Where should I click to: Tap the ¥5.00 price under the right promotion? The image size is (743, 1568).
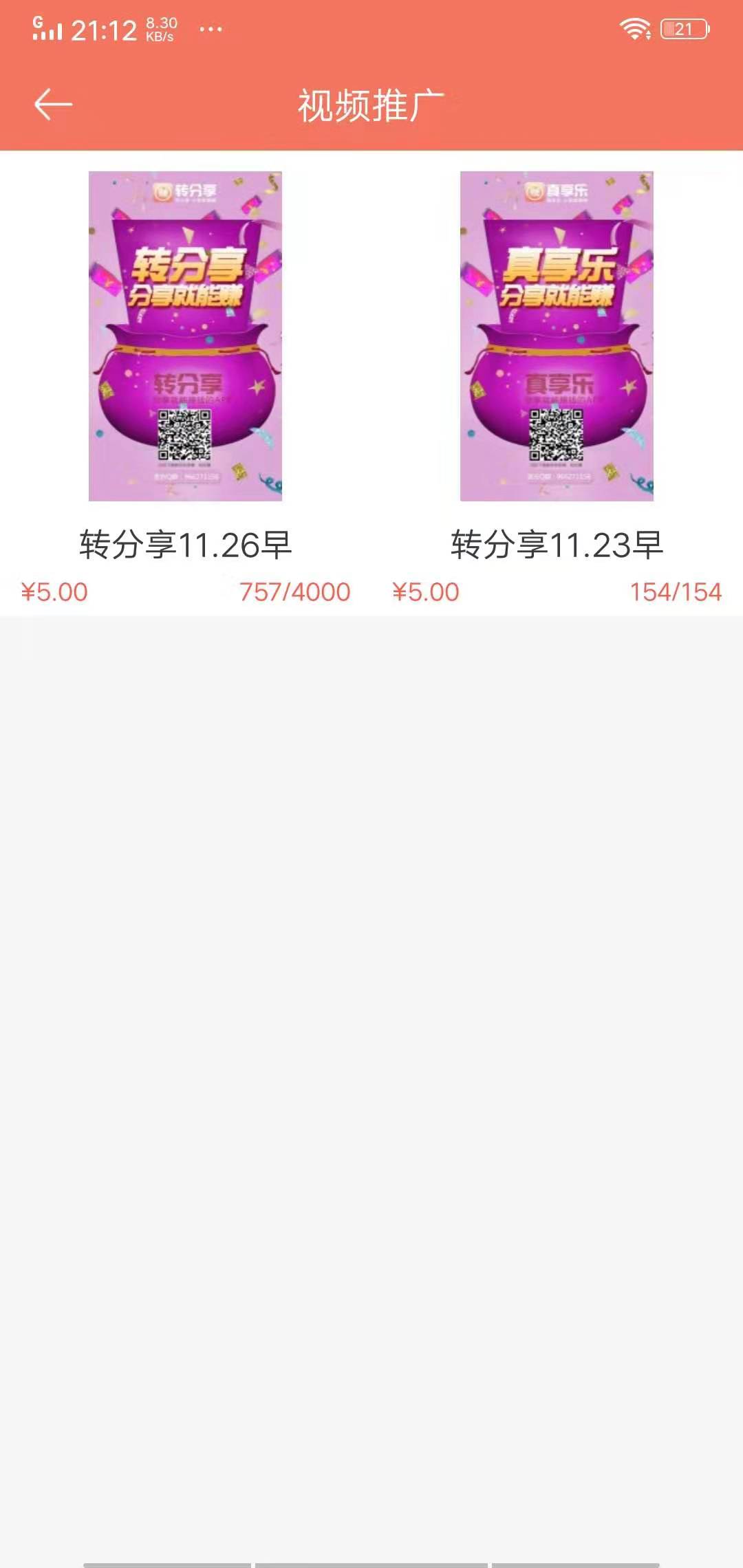(x=426, y=590)
